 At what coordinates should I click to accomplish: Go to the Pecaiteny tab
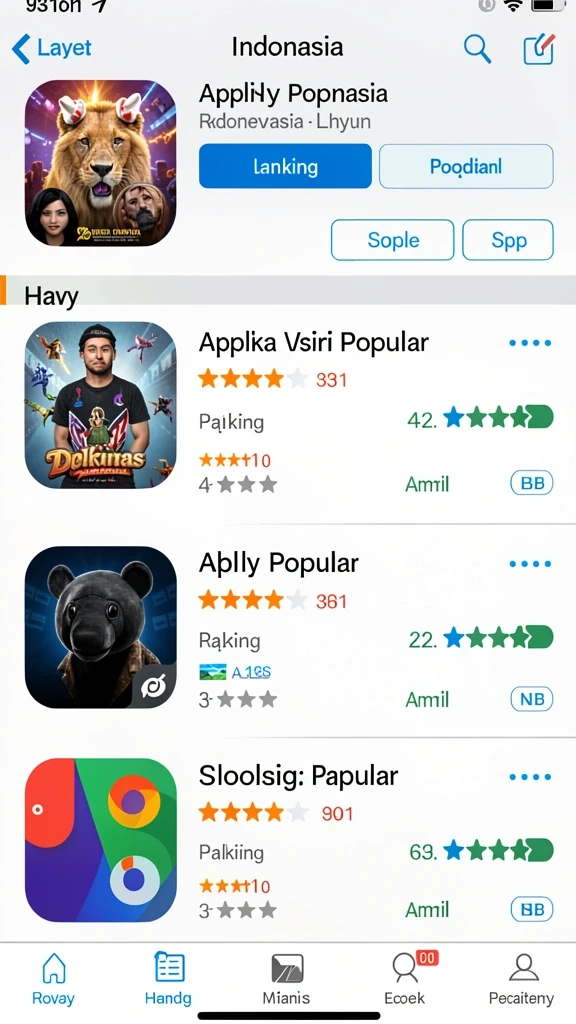click(521, 979)
